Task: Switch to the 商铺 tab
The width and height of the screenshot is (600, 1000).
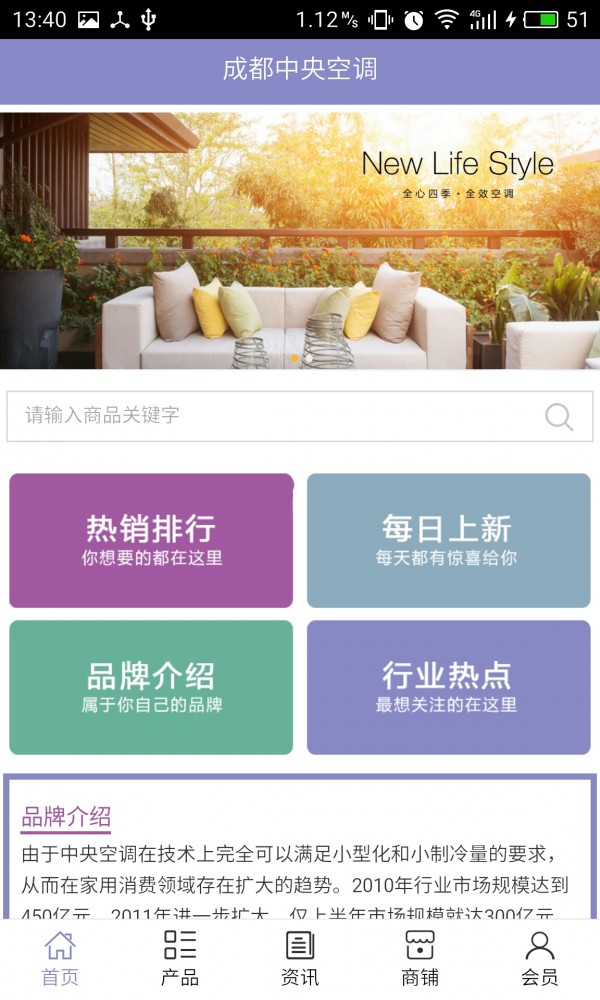Action: (420, 957)
